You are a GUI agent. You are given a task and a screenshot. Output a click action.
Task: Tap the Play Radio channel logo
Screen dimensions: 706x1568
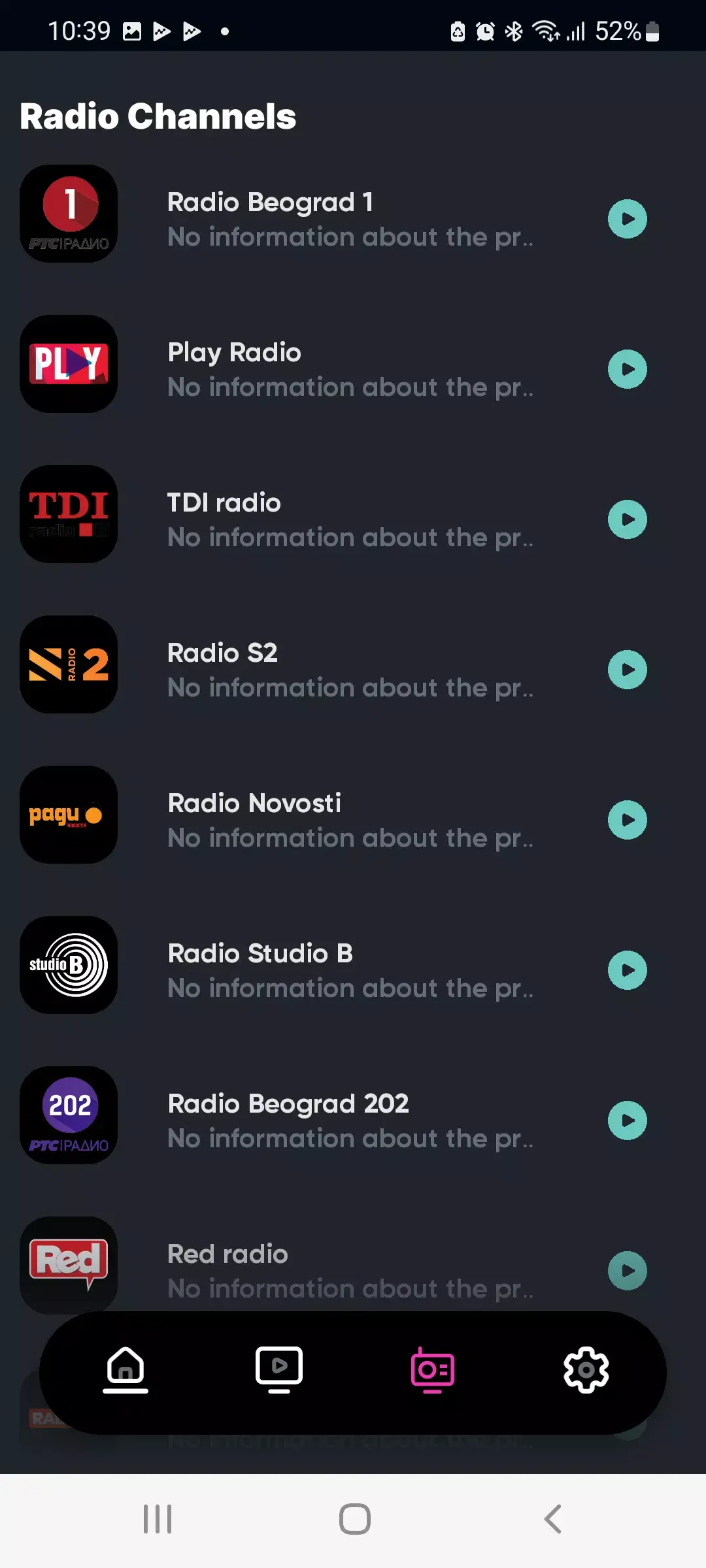coord(68,365)
